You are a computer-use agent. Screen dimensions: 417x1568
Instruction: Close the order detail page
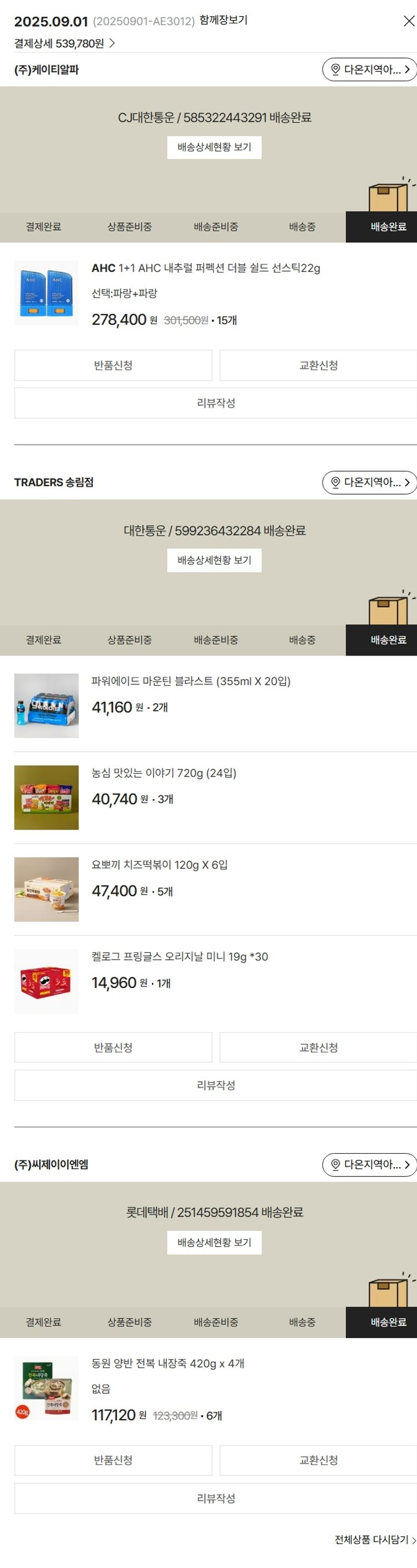409,21
